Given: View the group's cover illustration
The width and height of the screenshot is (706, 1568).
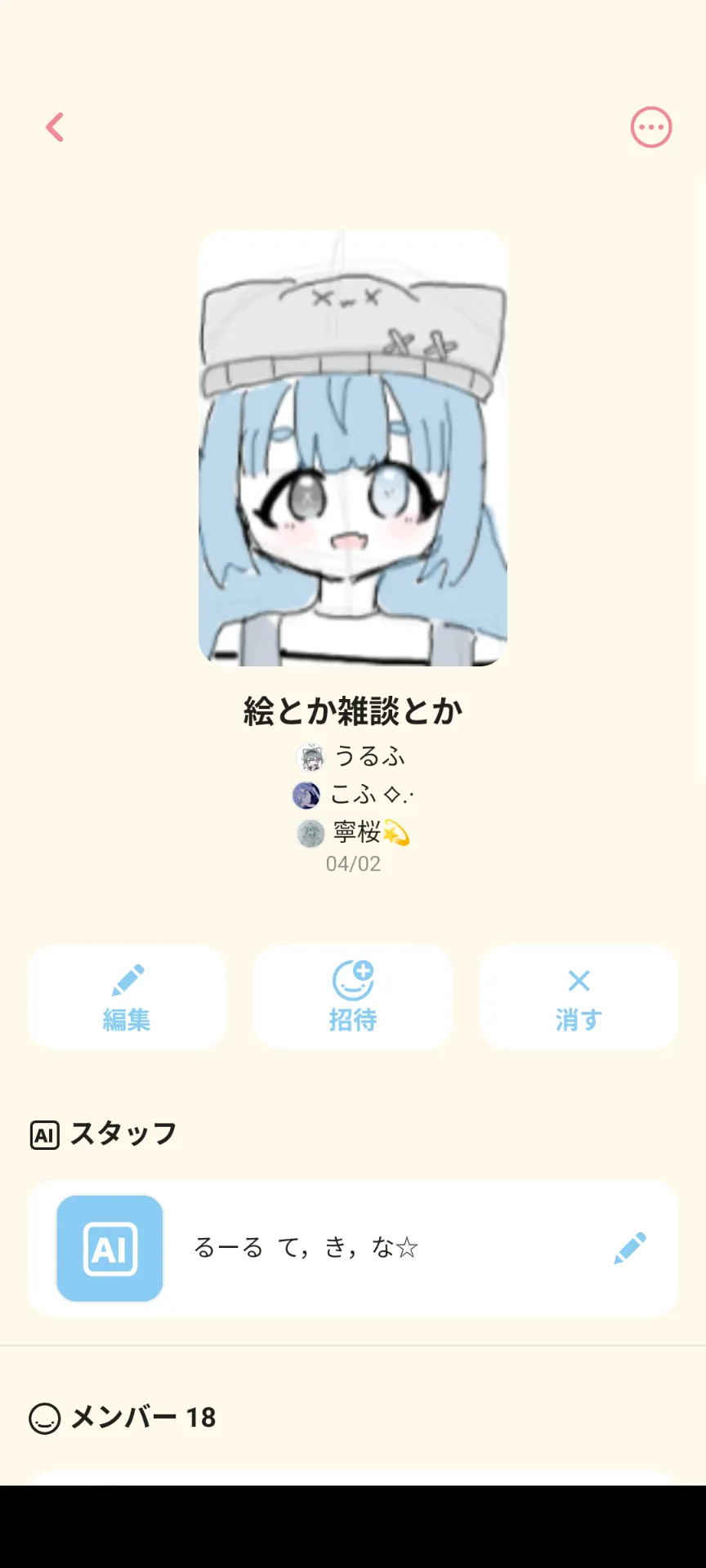Looking at the screenshot, I should point(353,448).
